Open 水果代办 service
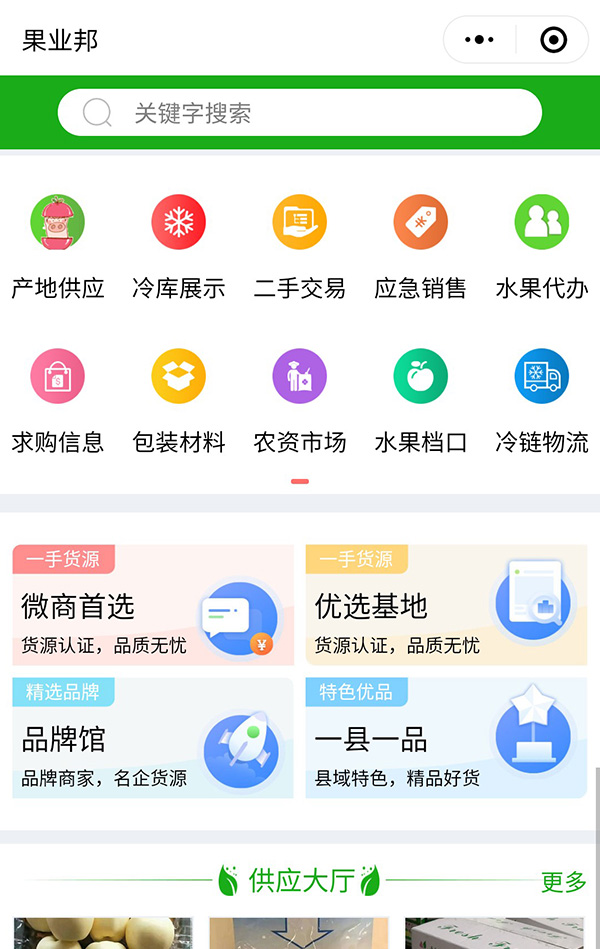 coord(542,246)
